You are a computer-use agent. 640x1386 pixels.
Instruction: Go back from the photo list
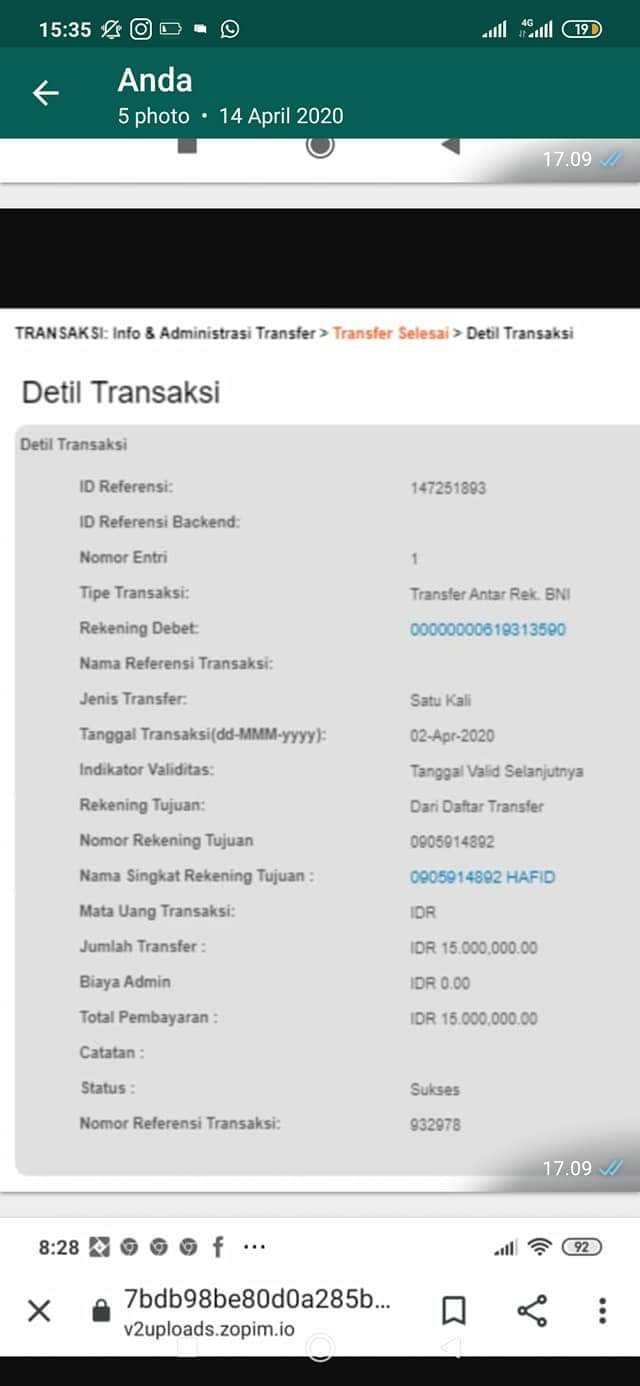click(x=46, y=94)
